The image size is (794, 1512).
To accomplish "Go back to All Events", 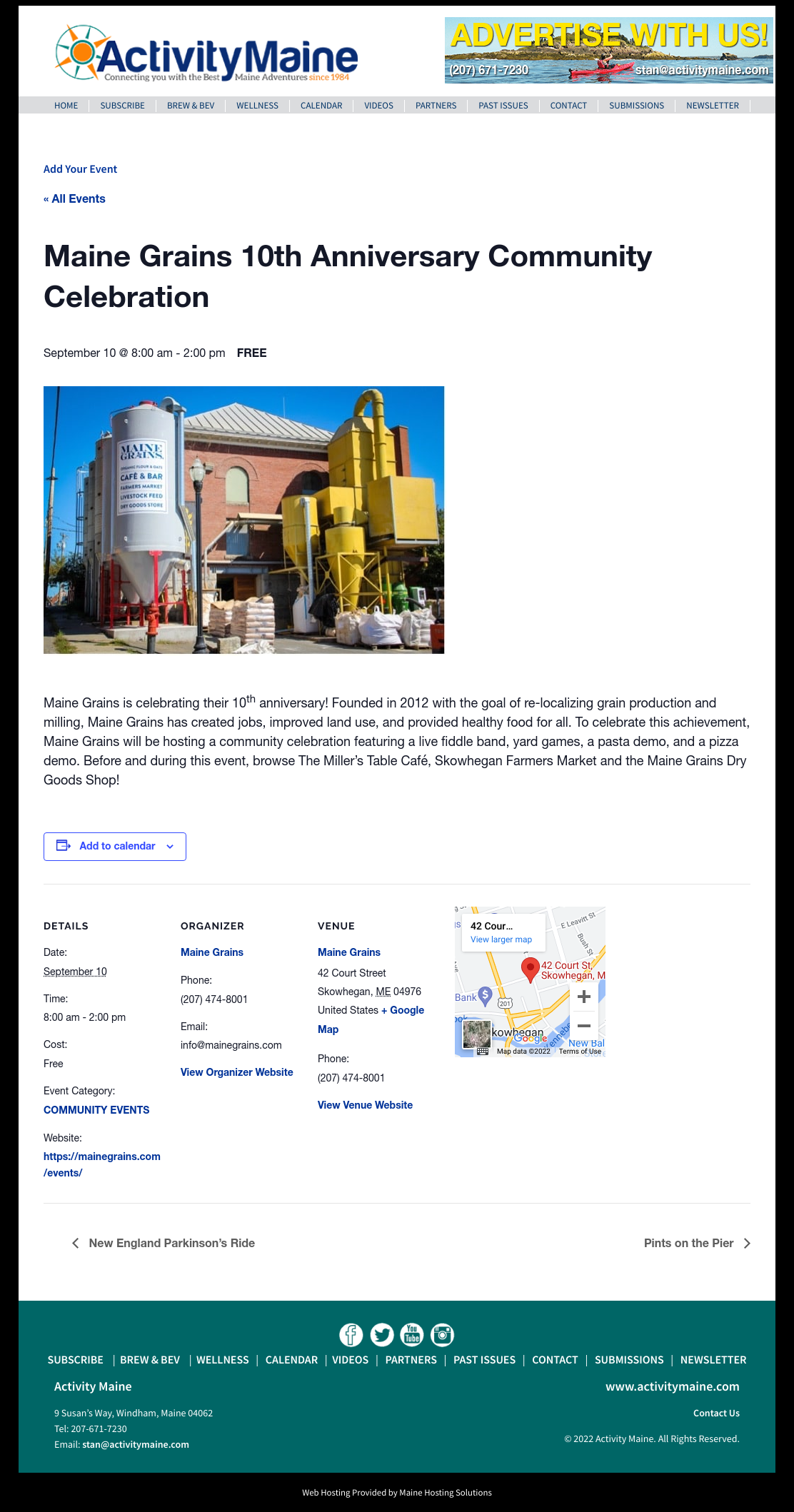I will [74, 199].
